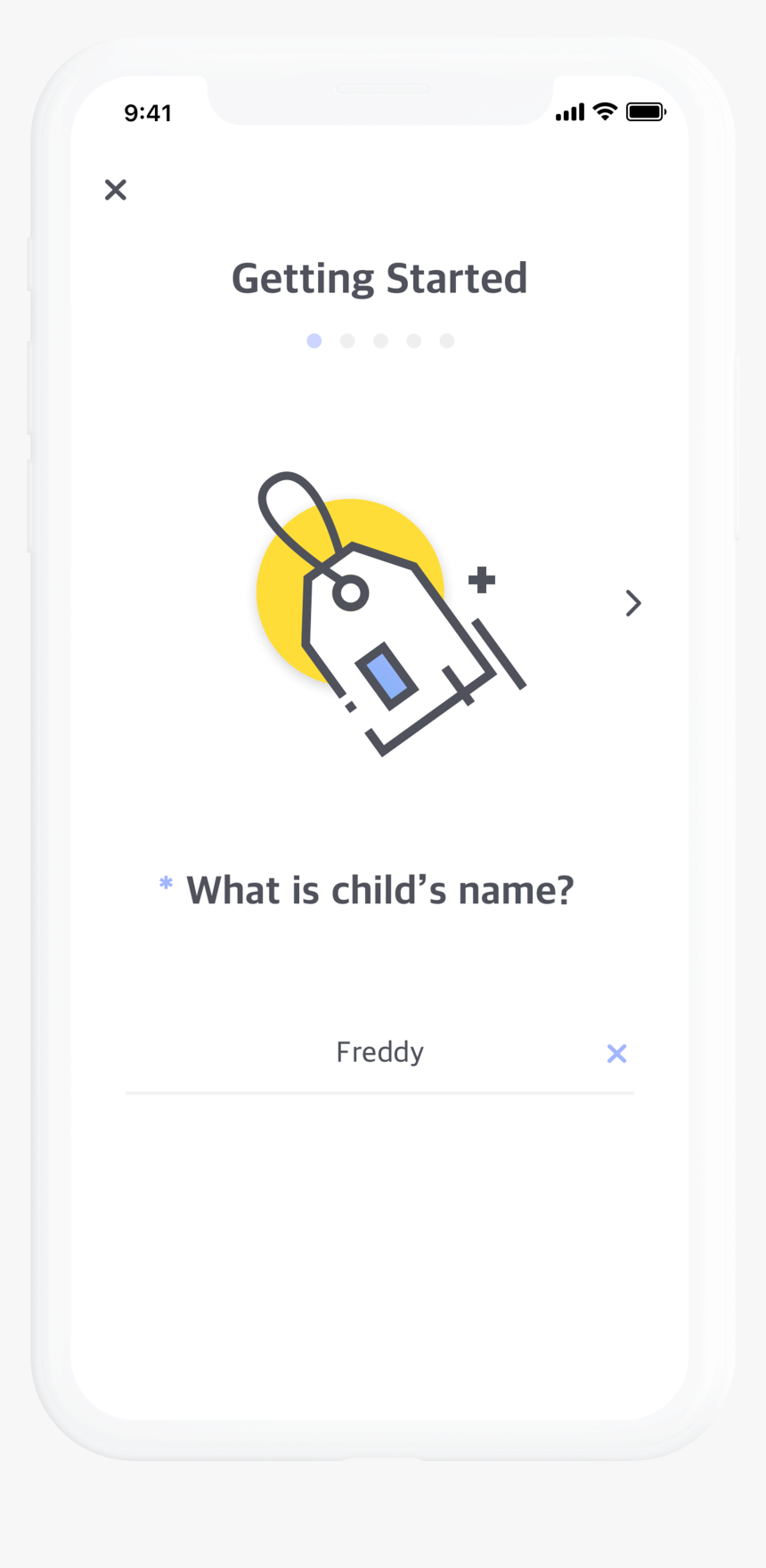Image resolution: width=766 pixels, height=1568 pixels.
Task: Clear the entered name Freddy
Action: pyautogui.click(x=616, y=1054)
